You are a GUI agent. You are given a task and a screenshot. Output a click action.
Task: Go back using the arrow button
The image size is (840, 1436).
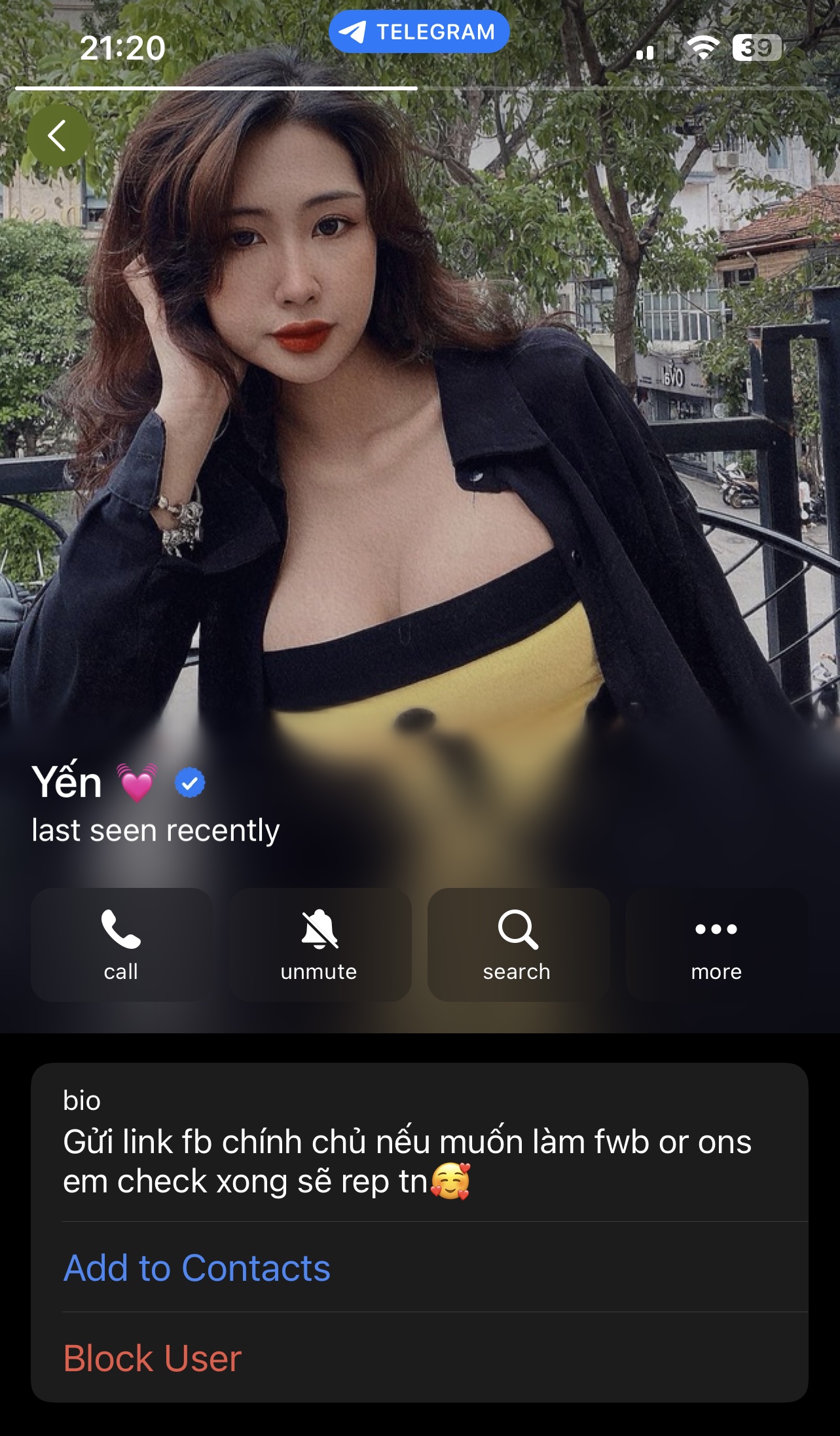(x=58, y=136)
